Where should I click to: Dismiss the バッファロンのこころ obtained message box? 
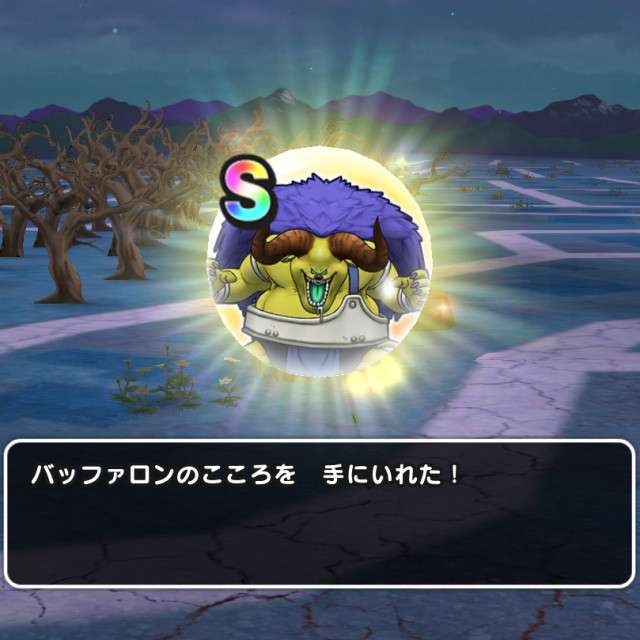(x=320, y=512)
